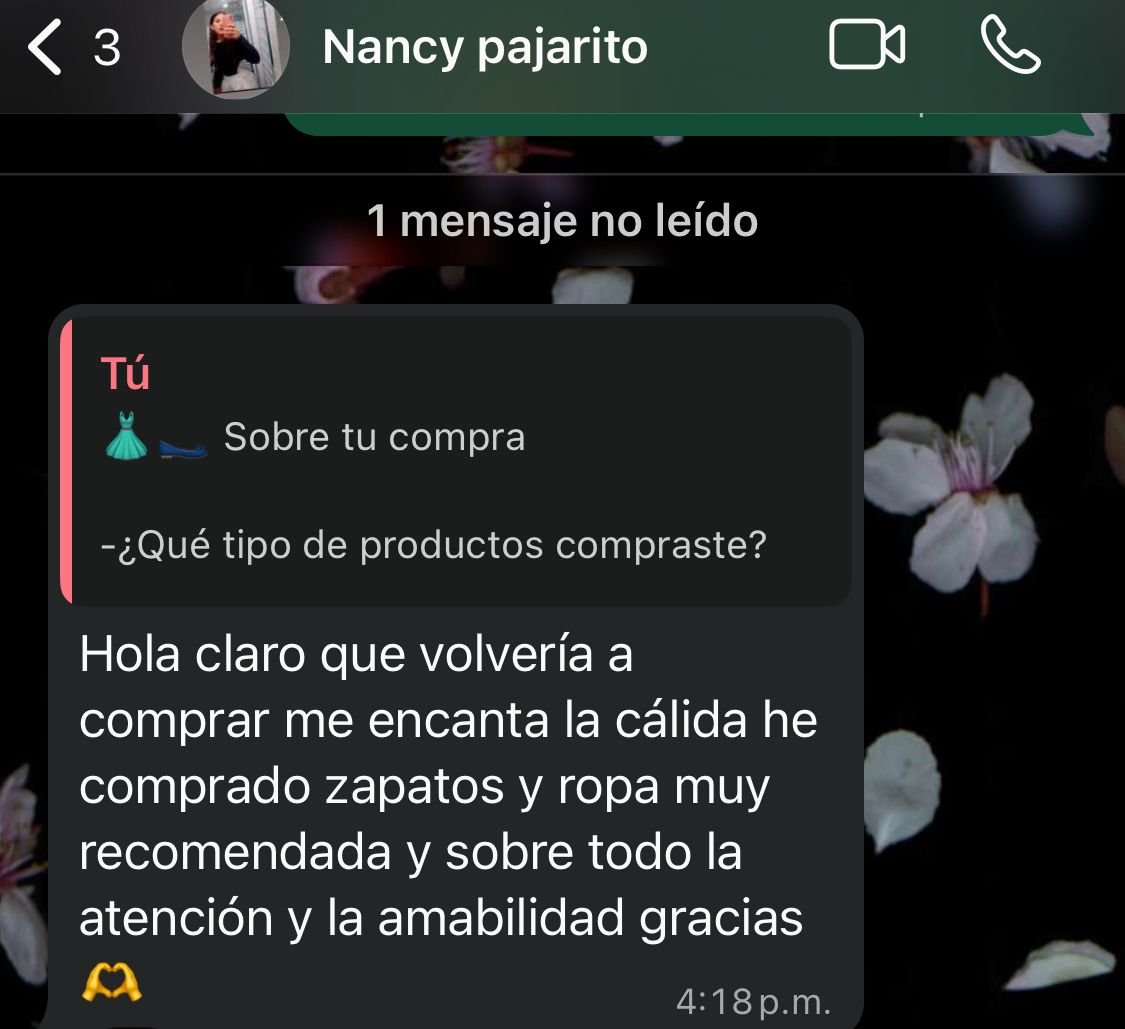This screenshot has width=1125, height=1029.
Task: Open Nancy pajarito's profile photo
Action: coord(236,47)
